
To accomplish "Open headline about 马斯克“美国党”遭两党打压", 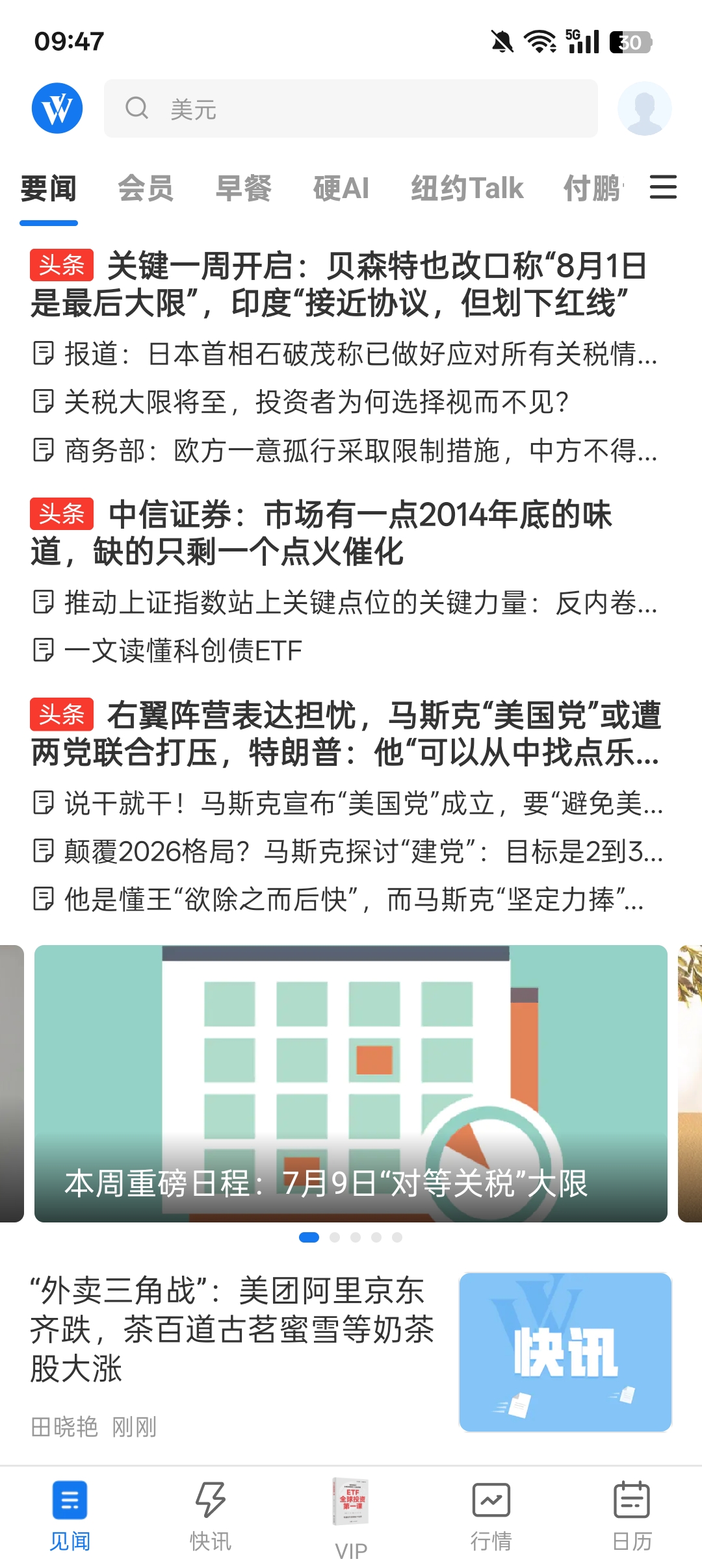I will point(346,734).
